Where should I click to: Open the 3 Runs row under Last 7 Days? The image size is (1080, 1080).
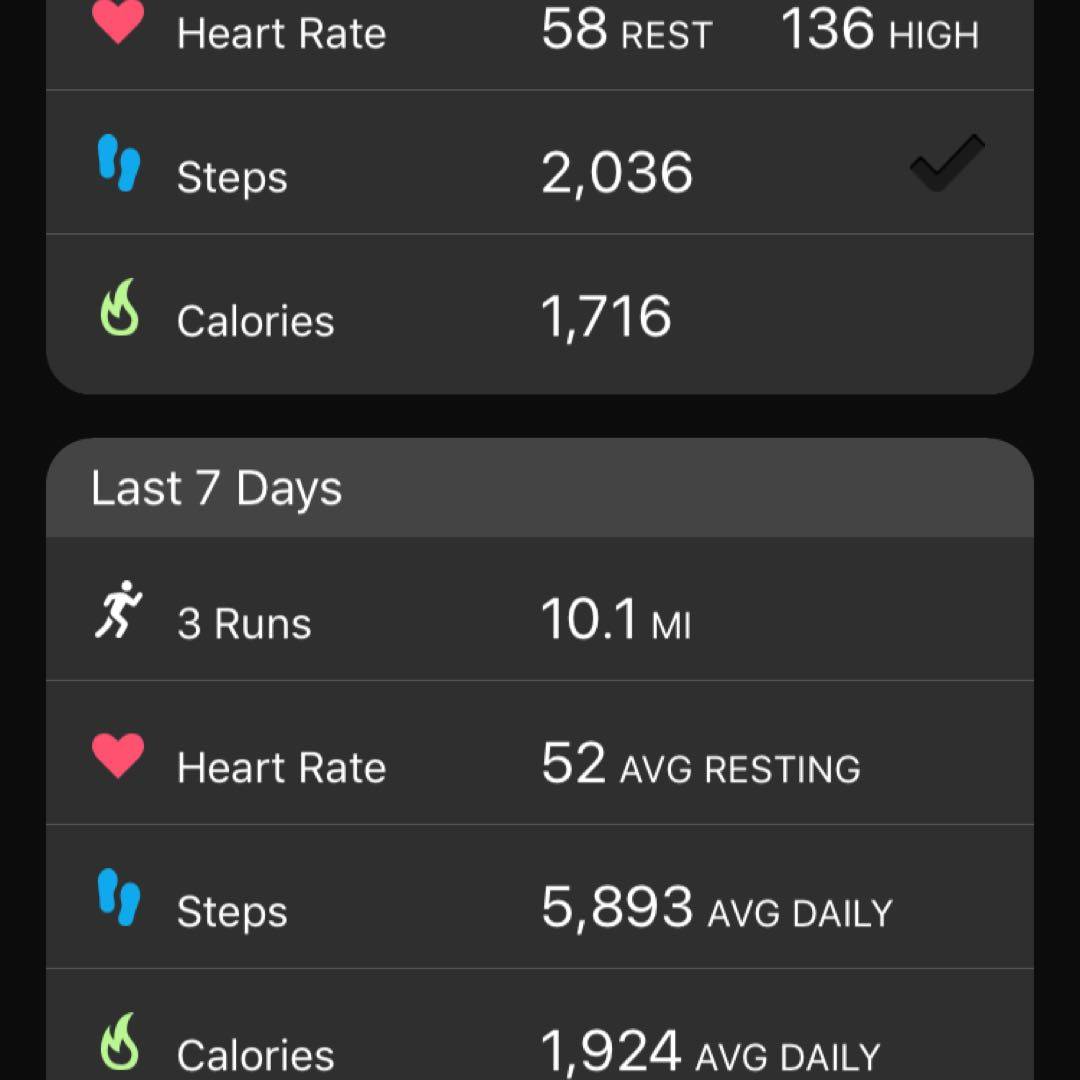point(540,621)
